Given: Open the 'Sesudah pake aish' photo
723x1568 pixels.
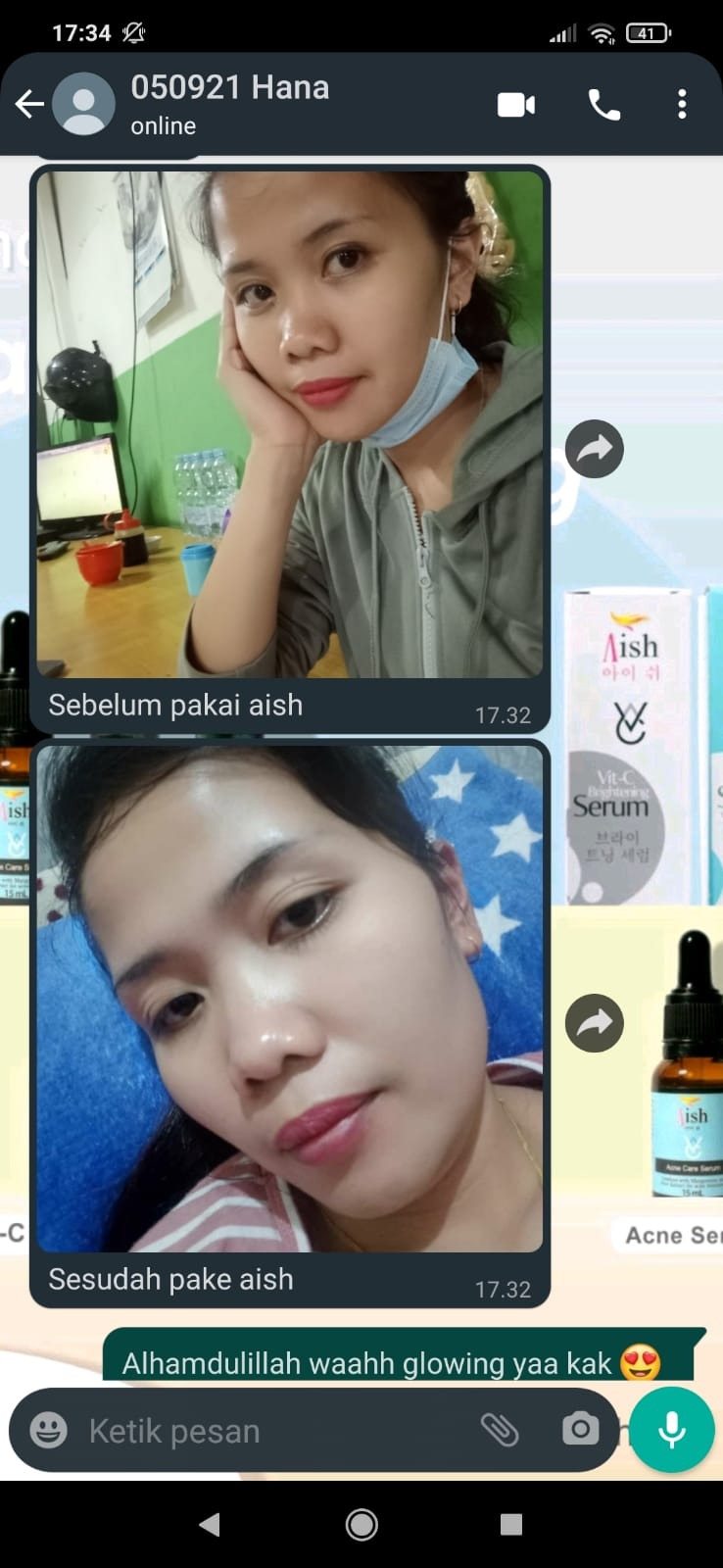Looking at the screenshot, I should [x=290, y=998].
